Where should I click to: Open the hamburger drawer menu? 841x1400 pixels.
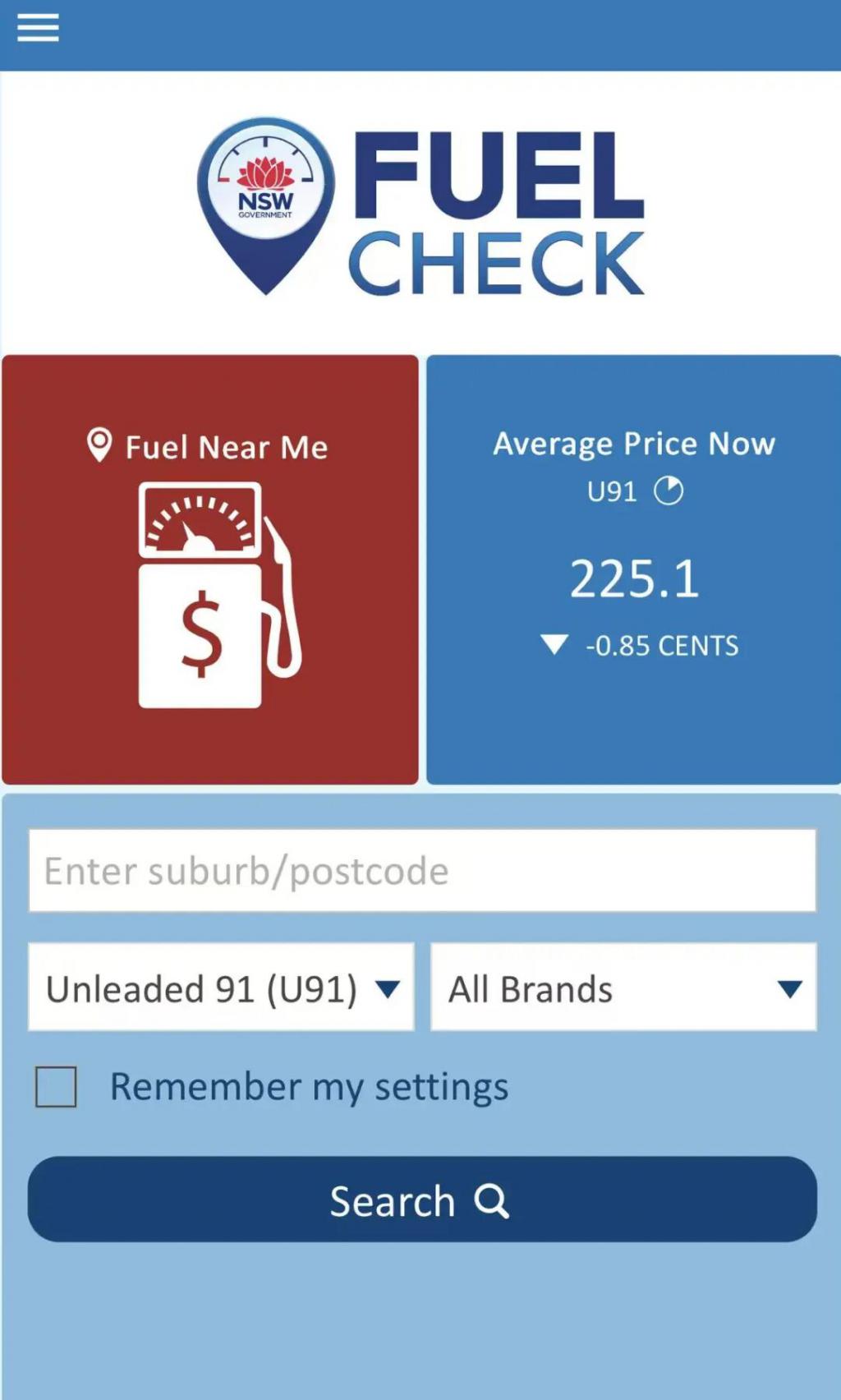coord(38,28)
